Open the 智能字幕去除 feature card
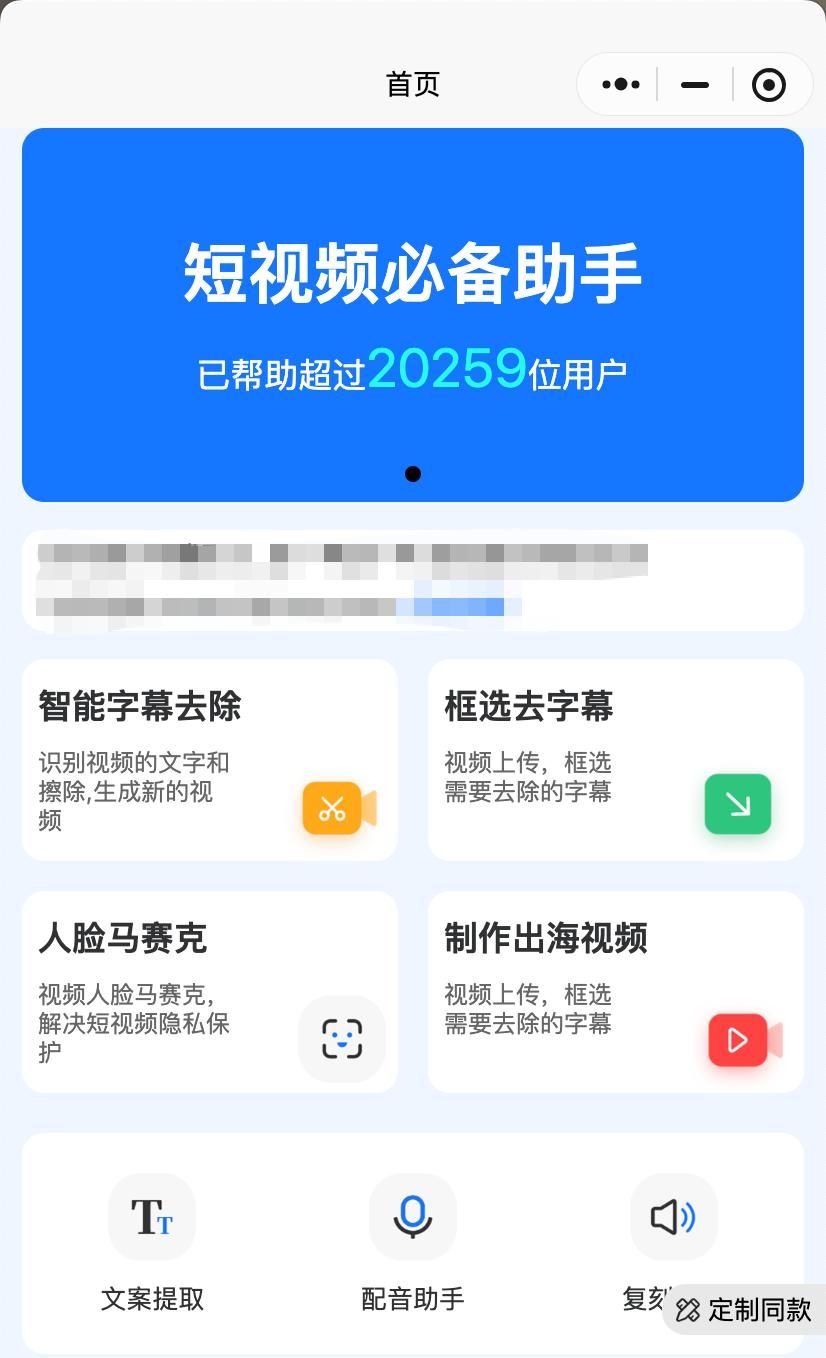Screen dimensions: 826x1358 coord(209,760)
